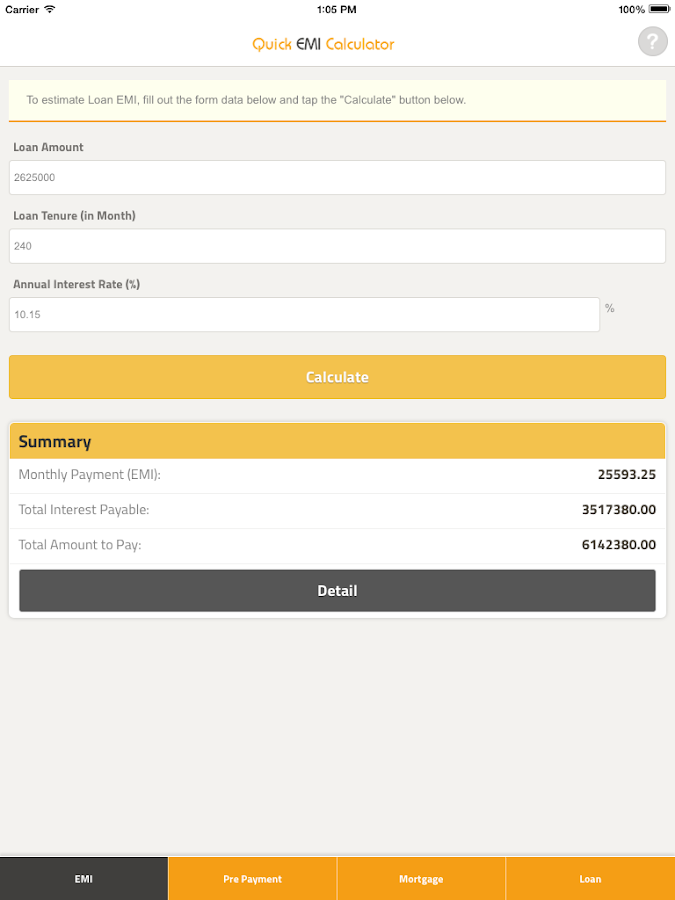Open the help question mark icon
The image size is (675, 900).
652,42
